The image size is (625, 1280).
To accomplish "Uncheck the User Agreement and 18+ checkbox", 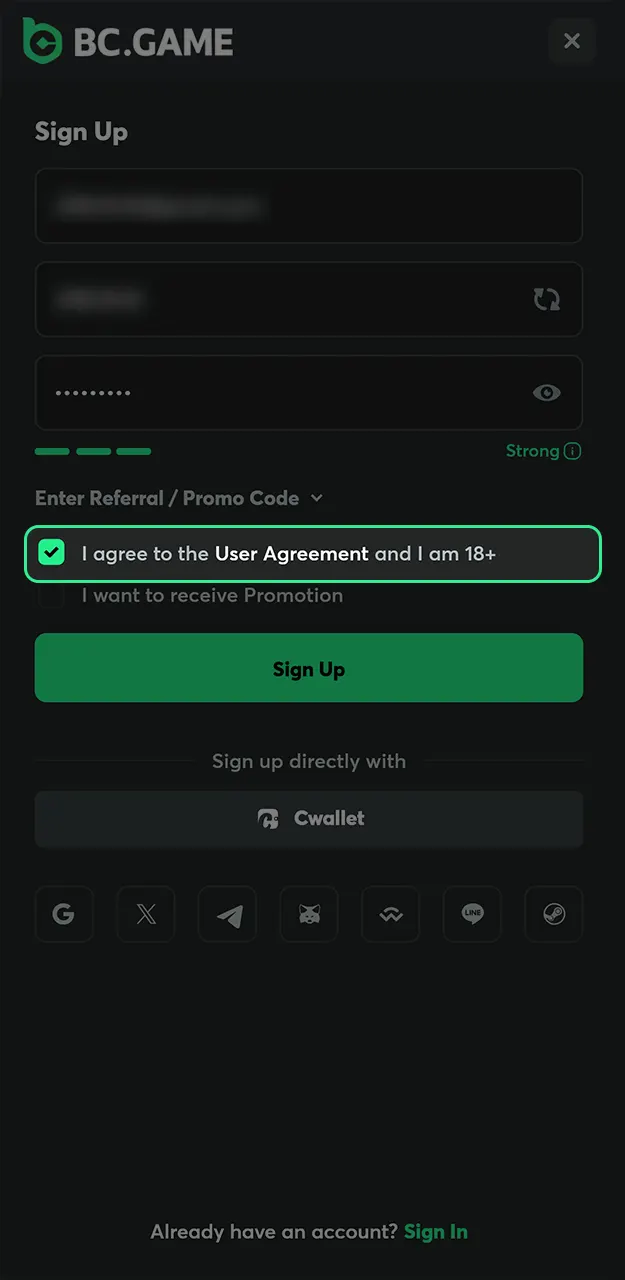I will pos(51,553).
